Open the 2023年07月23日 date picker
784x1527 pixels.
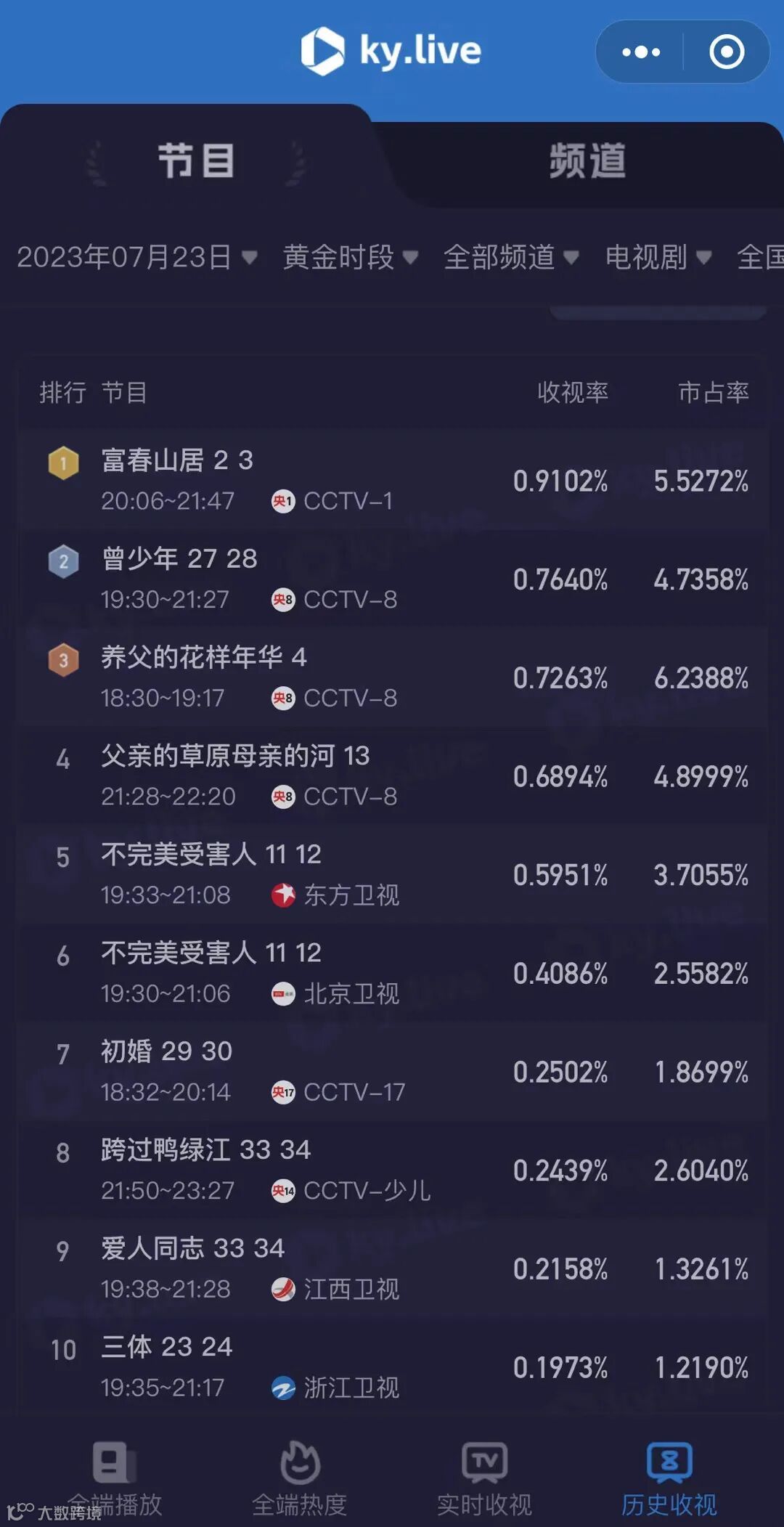pyautogui.click(x=137, y=257)
